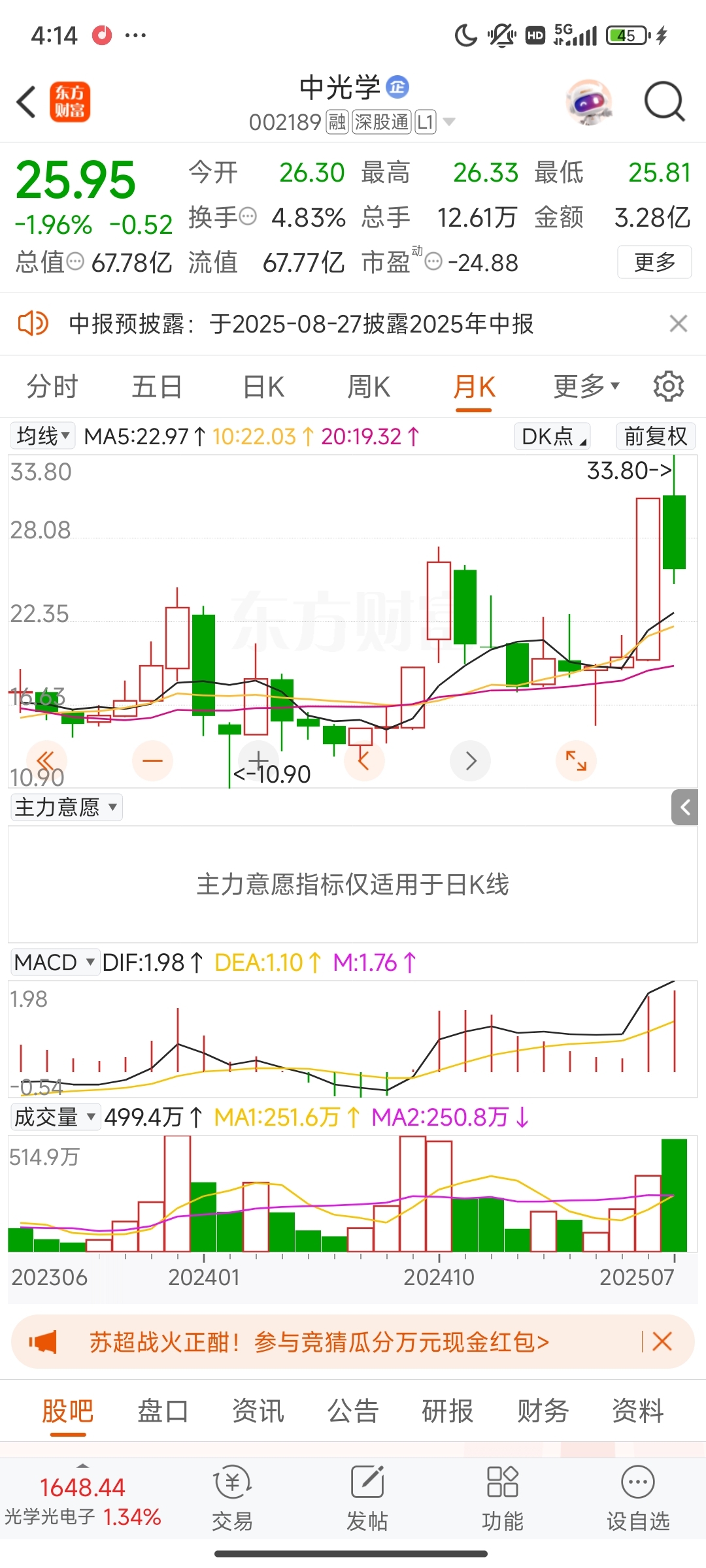Open chart settings gear icon
The width and height of the screenshot is (706, 1568).
tap(669, 386)
